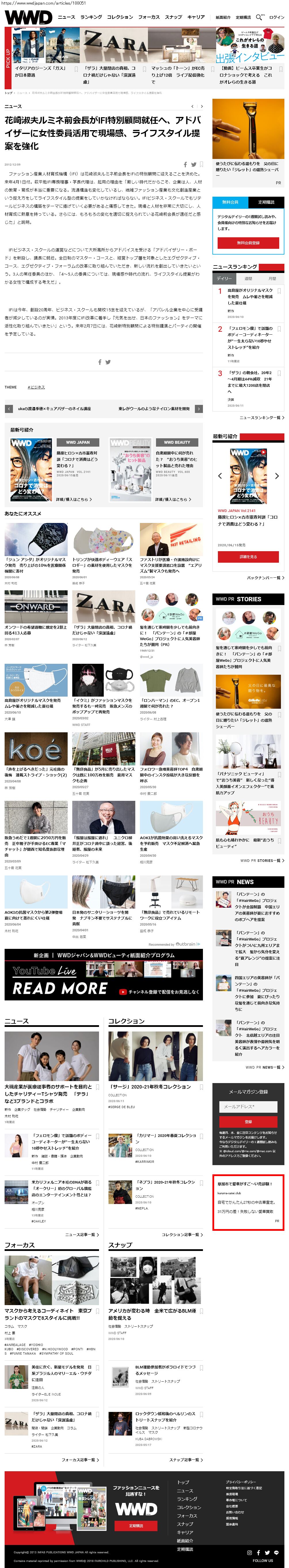This screenshot has height=1568, width=289.
Task: Switch to 定期購読 tab in the membership box
Action: [266, 202]
